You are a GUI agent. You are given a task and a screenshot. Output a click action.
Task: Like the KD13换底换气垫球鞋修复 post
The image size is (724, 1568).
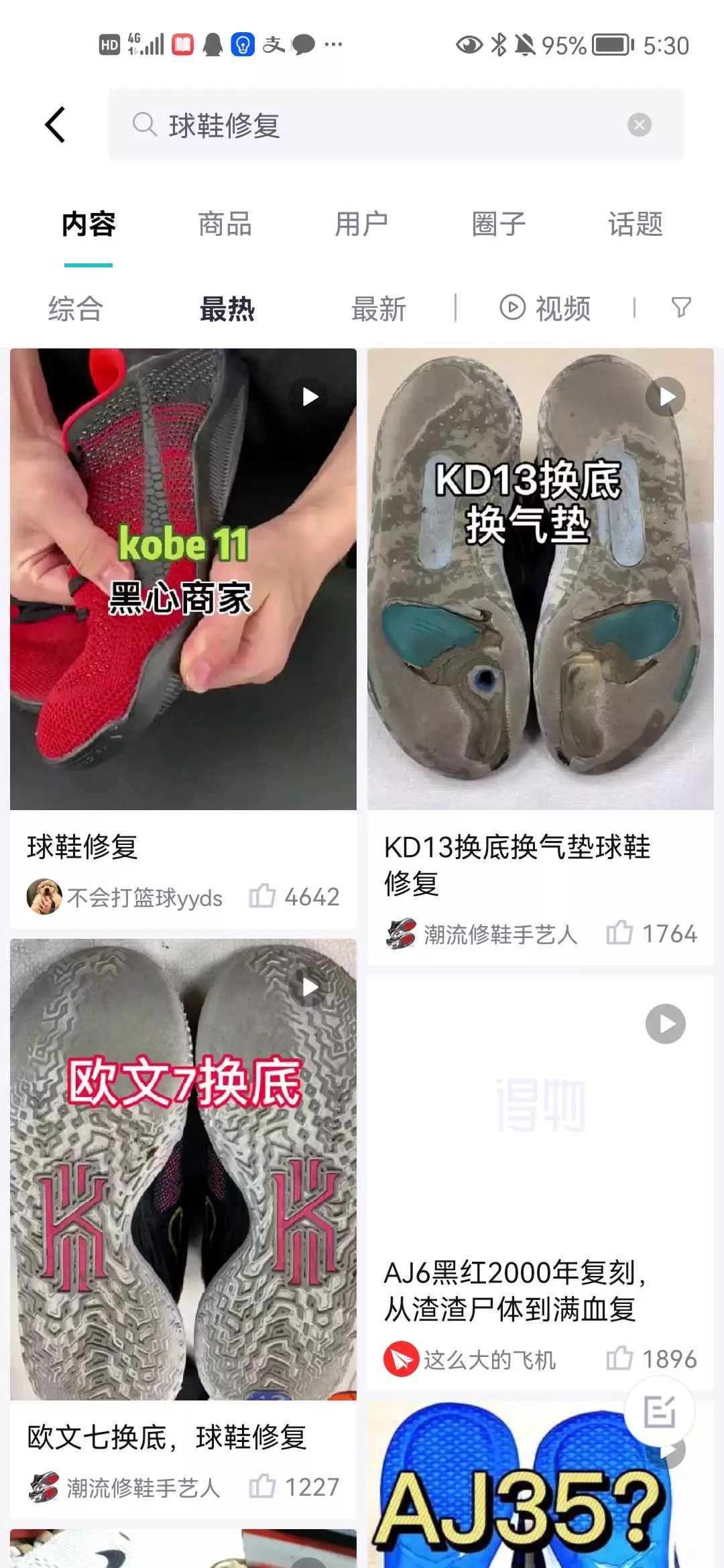click(x=620, y=933)
